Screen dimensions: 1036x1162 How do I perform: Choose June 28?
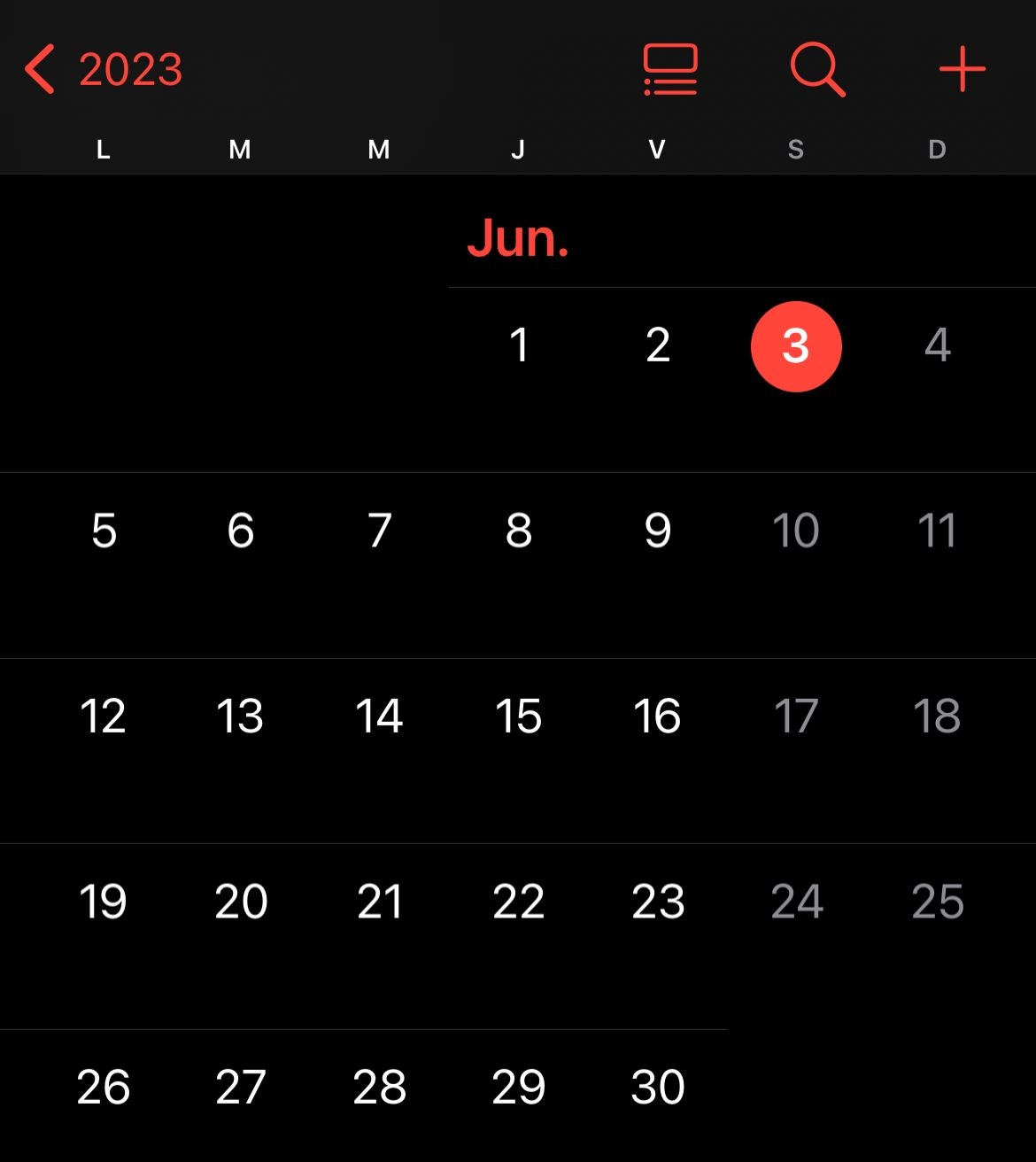pos(379,1088)
